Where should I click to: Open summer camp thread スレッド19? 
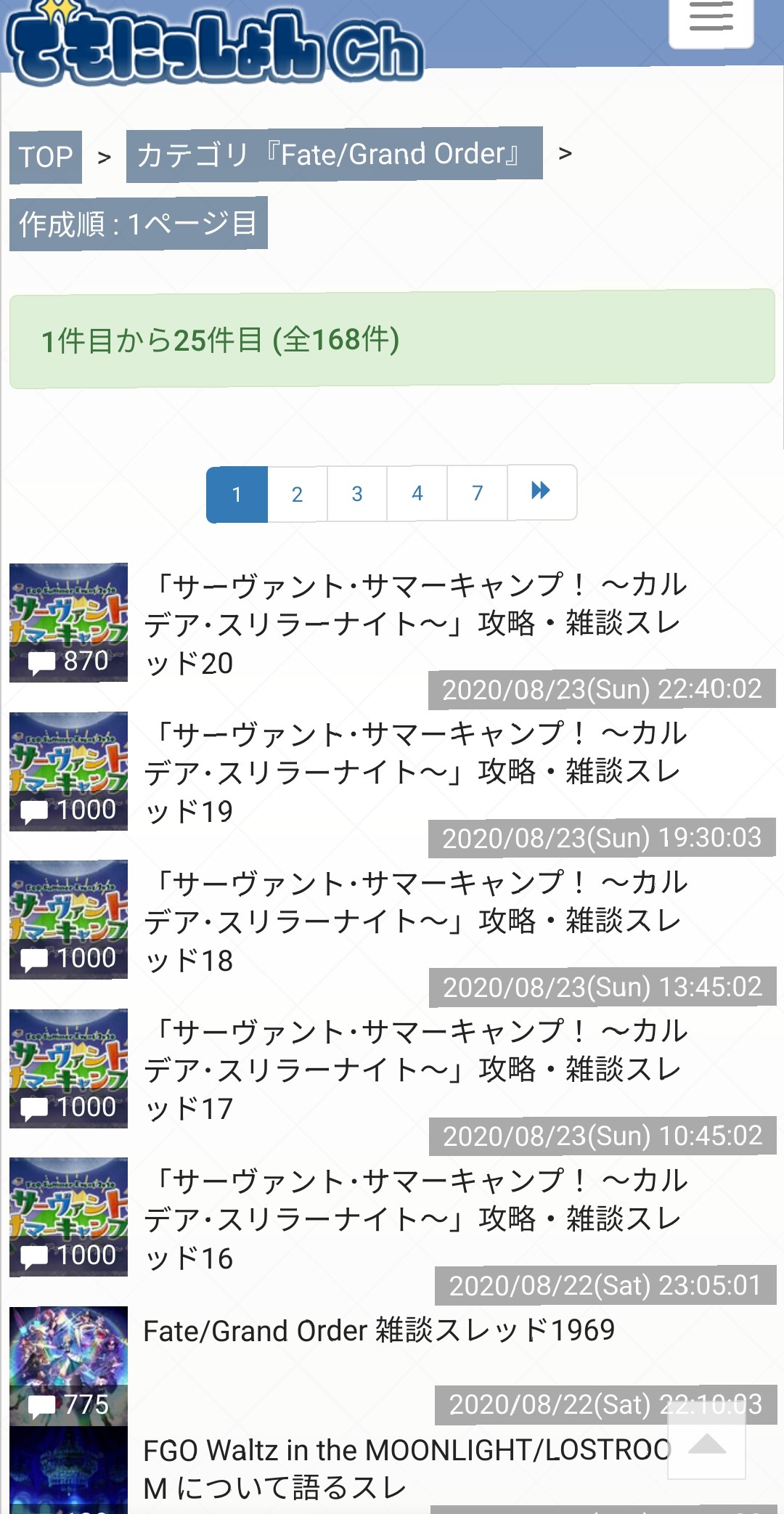click(414, 772)
